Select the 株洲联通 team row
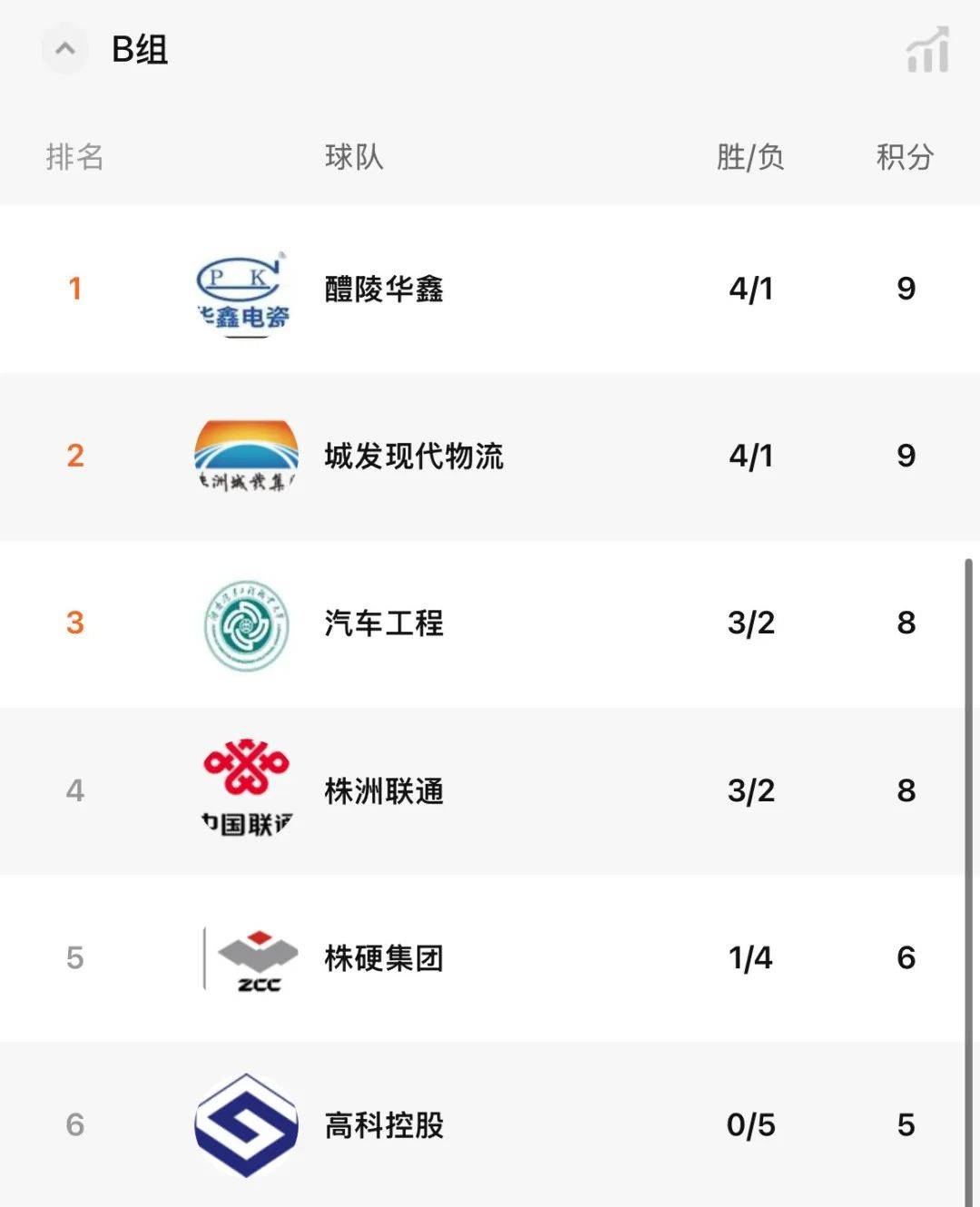This screenshot has height=1207, width=980. pos(384,791)
